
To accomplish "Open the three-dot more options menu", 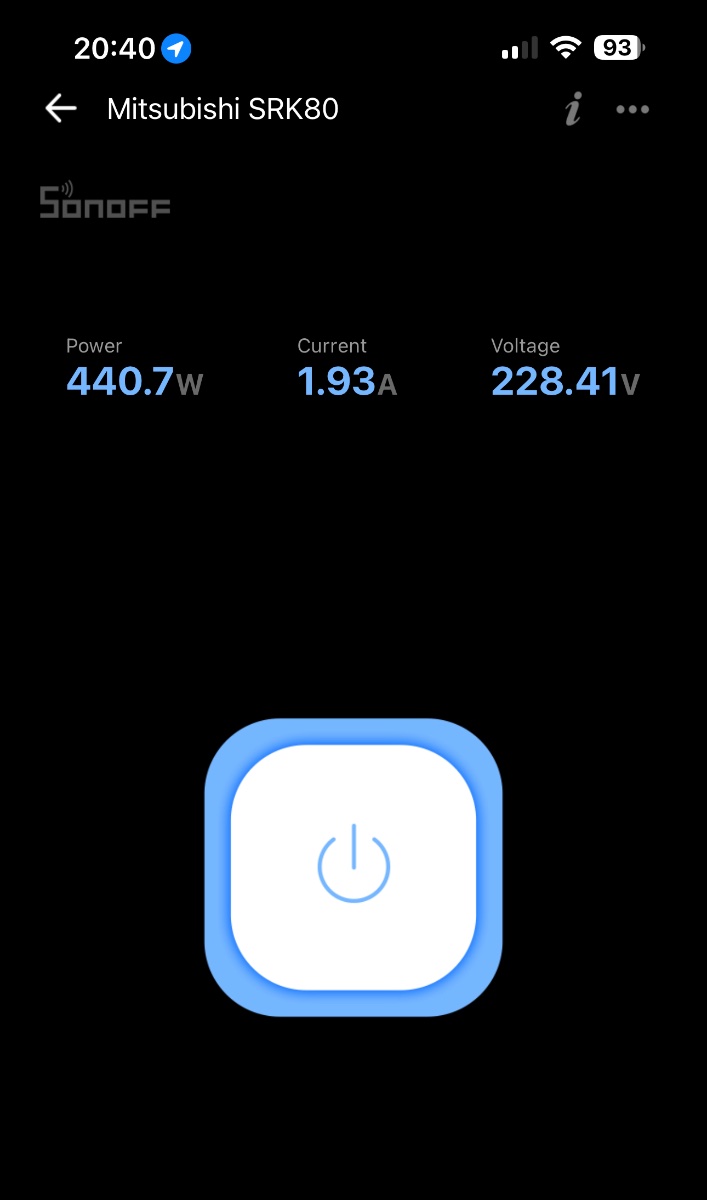I will click(633, 110).
